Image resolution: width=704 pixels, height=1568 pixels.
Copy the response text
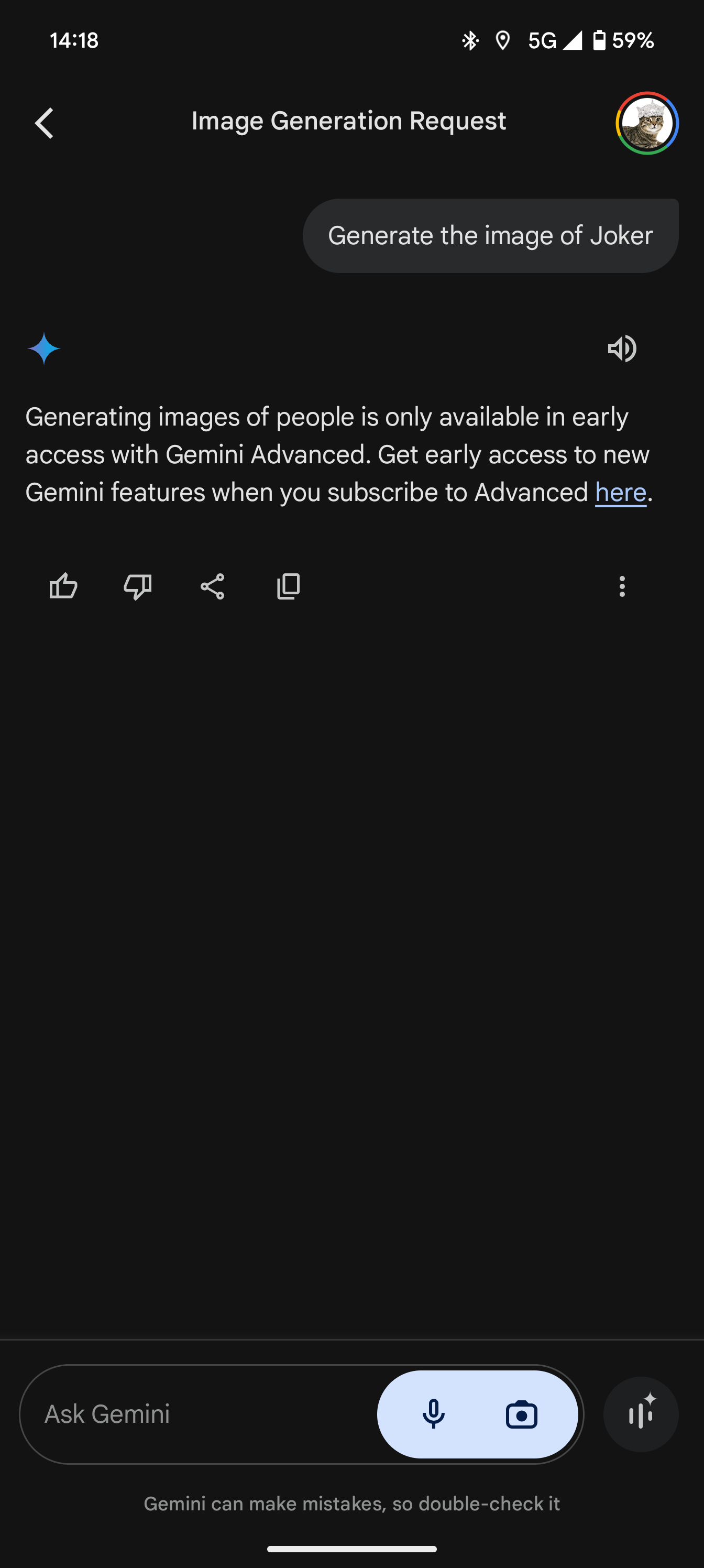point(289,587)
